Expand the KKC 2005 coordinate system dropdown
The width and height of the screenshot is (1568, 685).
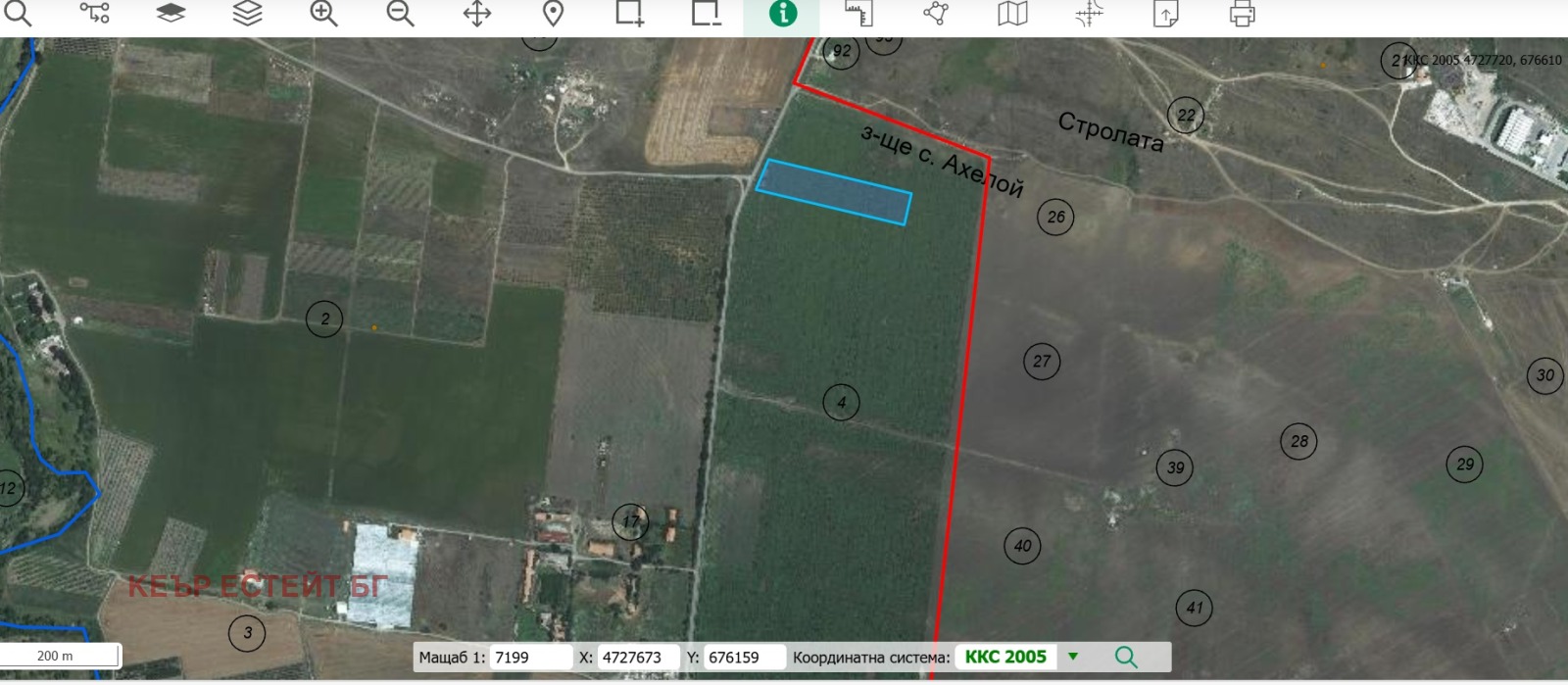(x=1073, y=657)
